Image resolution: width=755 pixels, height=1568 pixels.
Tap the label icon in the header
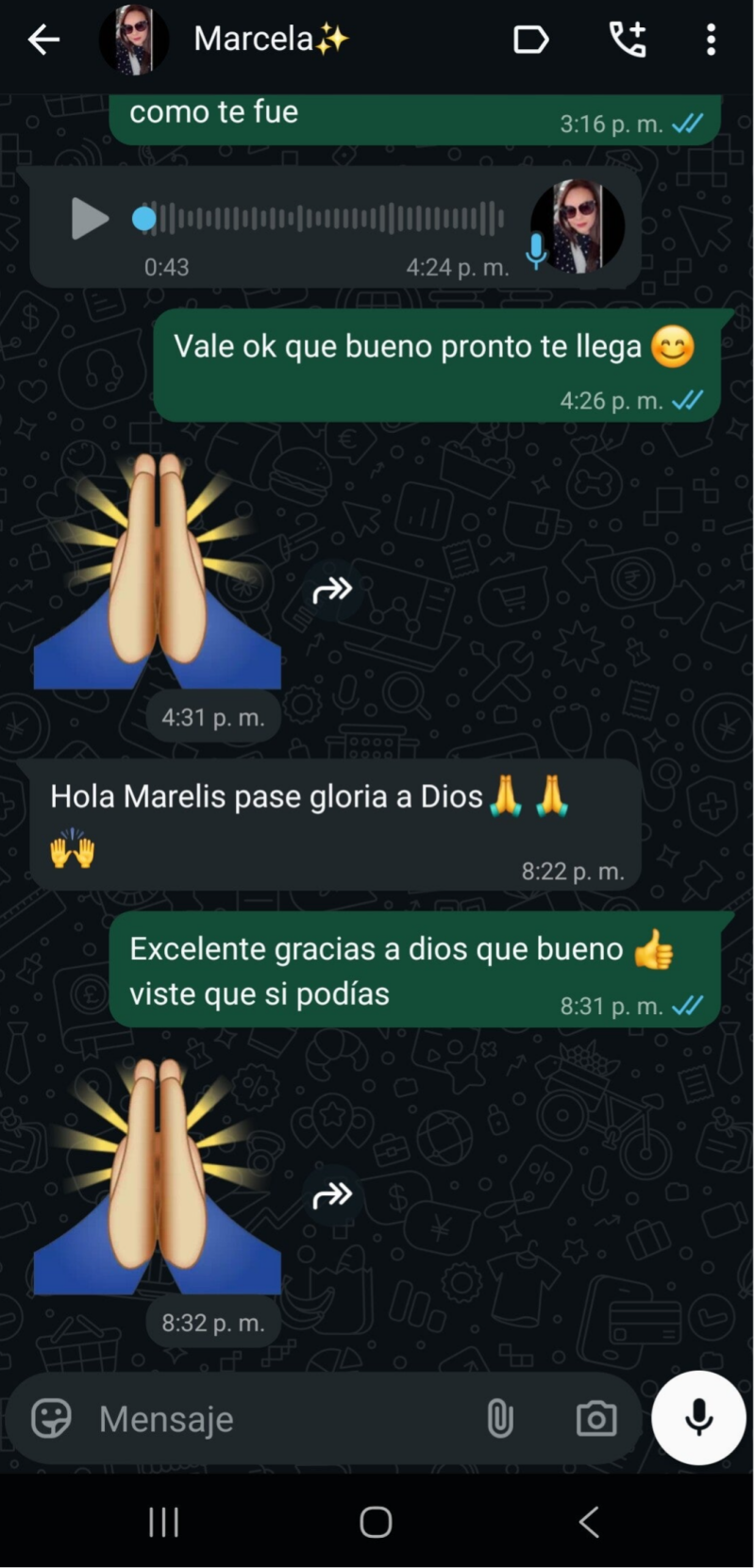pos(530,40)
